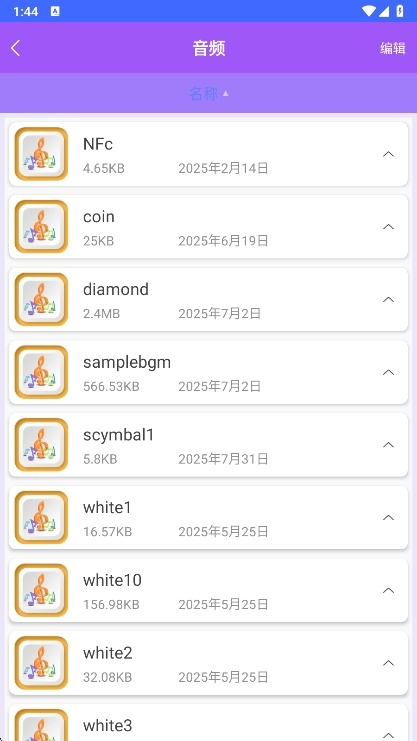Image resolution: width=417 pixels, height=741 pixels.
Task: Open the white3 audio file
Action: 208,723
